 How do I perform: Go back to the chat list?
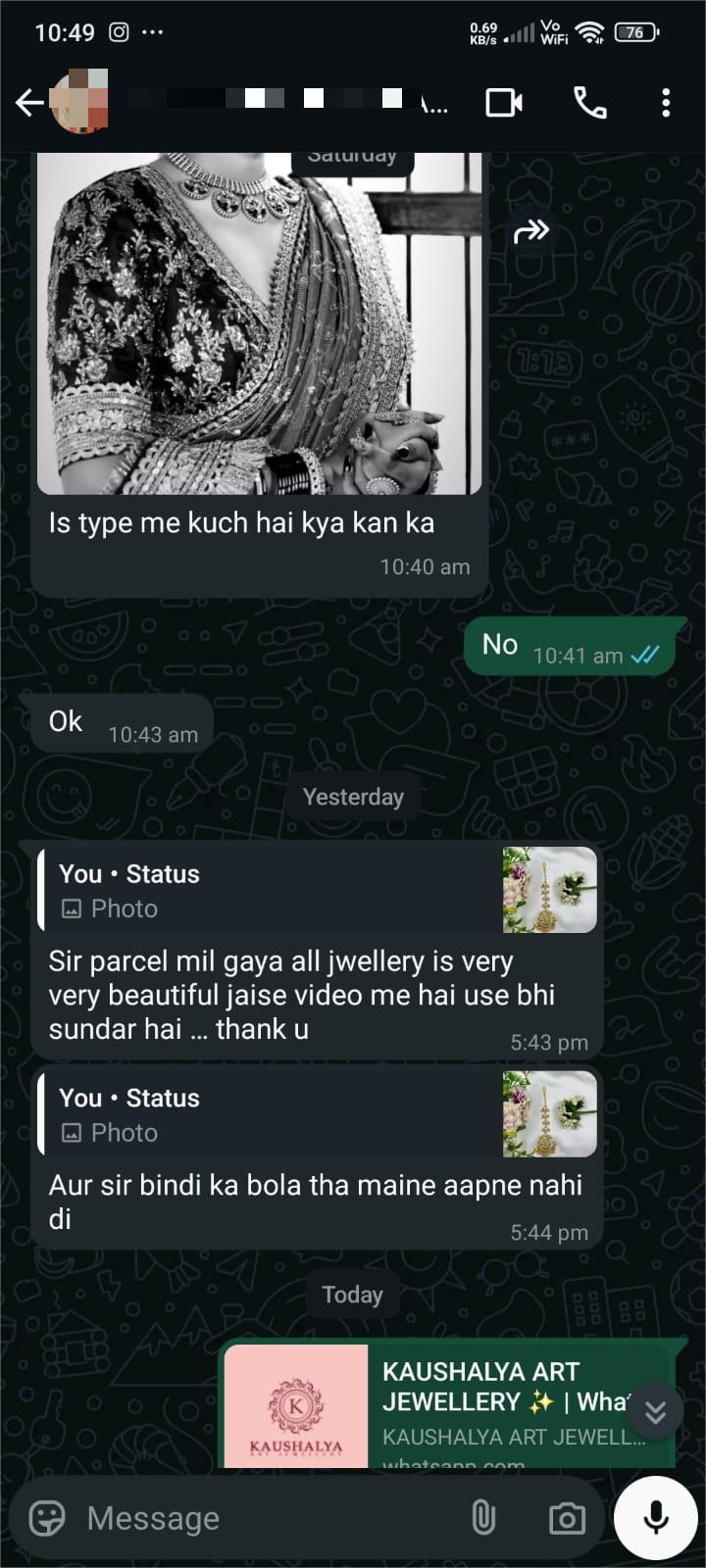click(29, 103)
